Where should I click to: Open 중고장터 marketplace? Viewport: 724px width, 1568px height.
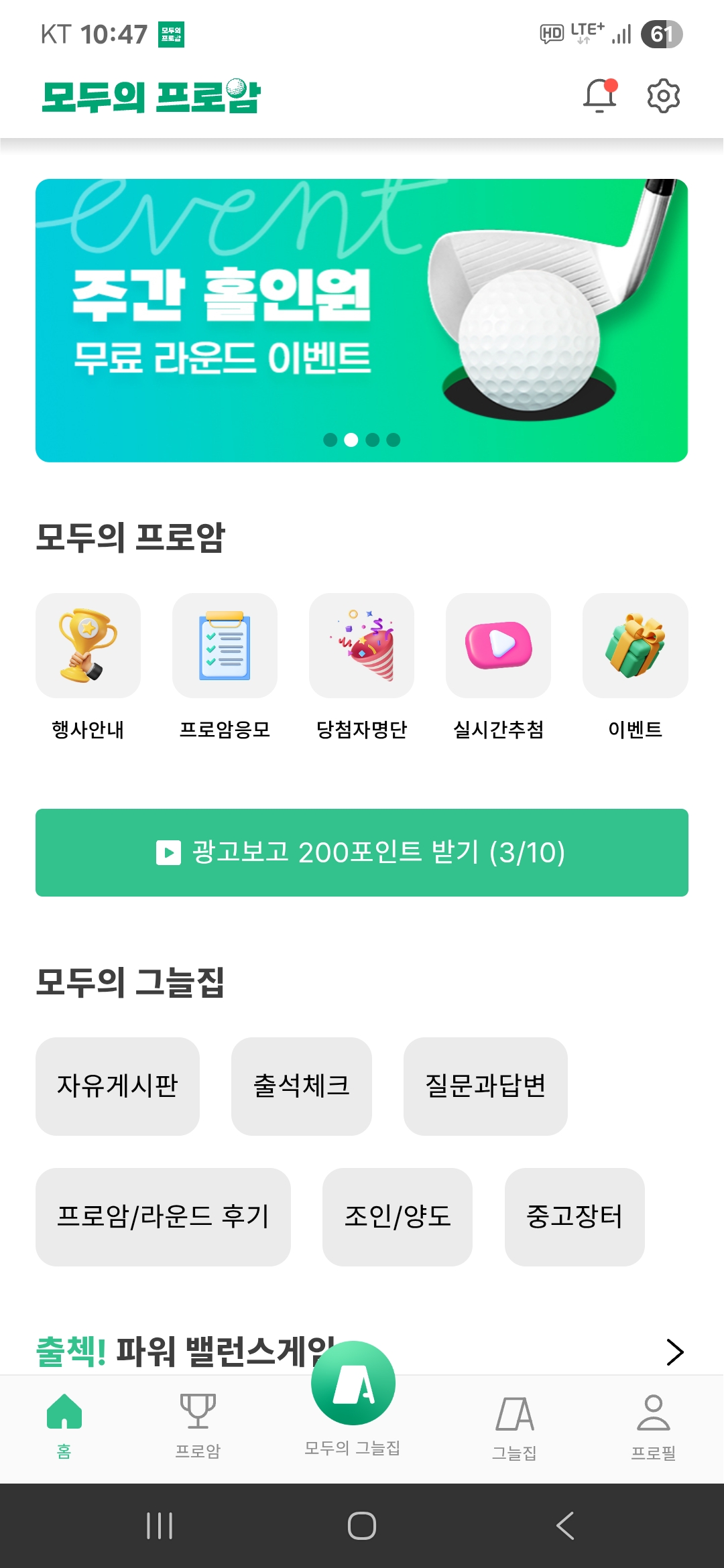tap(575, 1217)
